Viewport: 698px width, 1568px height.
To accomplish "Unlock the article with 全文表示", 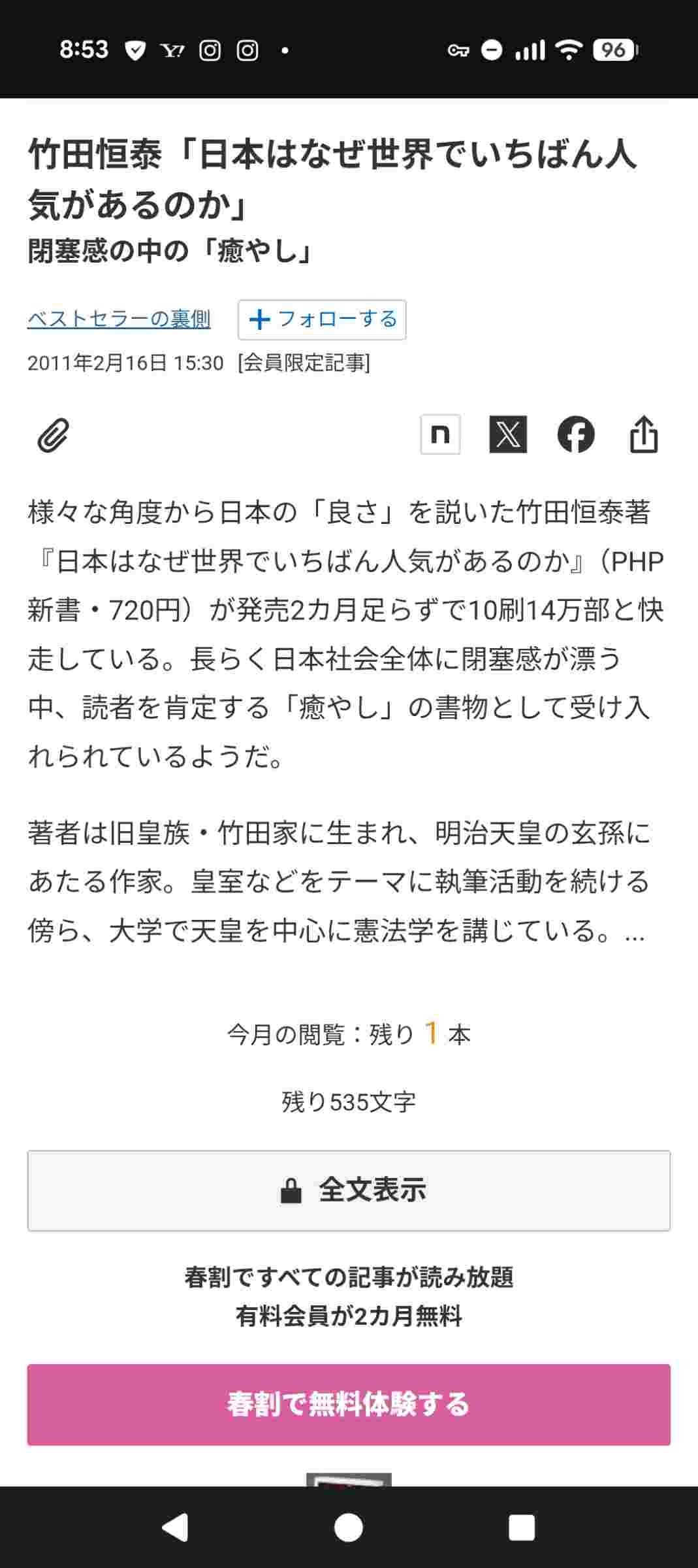I will [349, 1190].
